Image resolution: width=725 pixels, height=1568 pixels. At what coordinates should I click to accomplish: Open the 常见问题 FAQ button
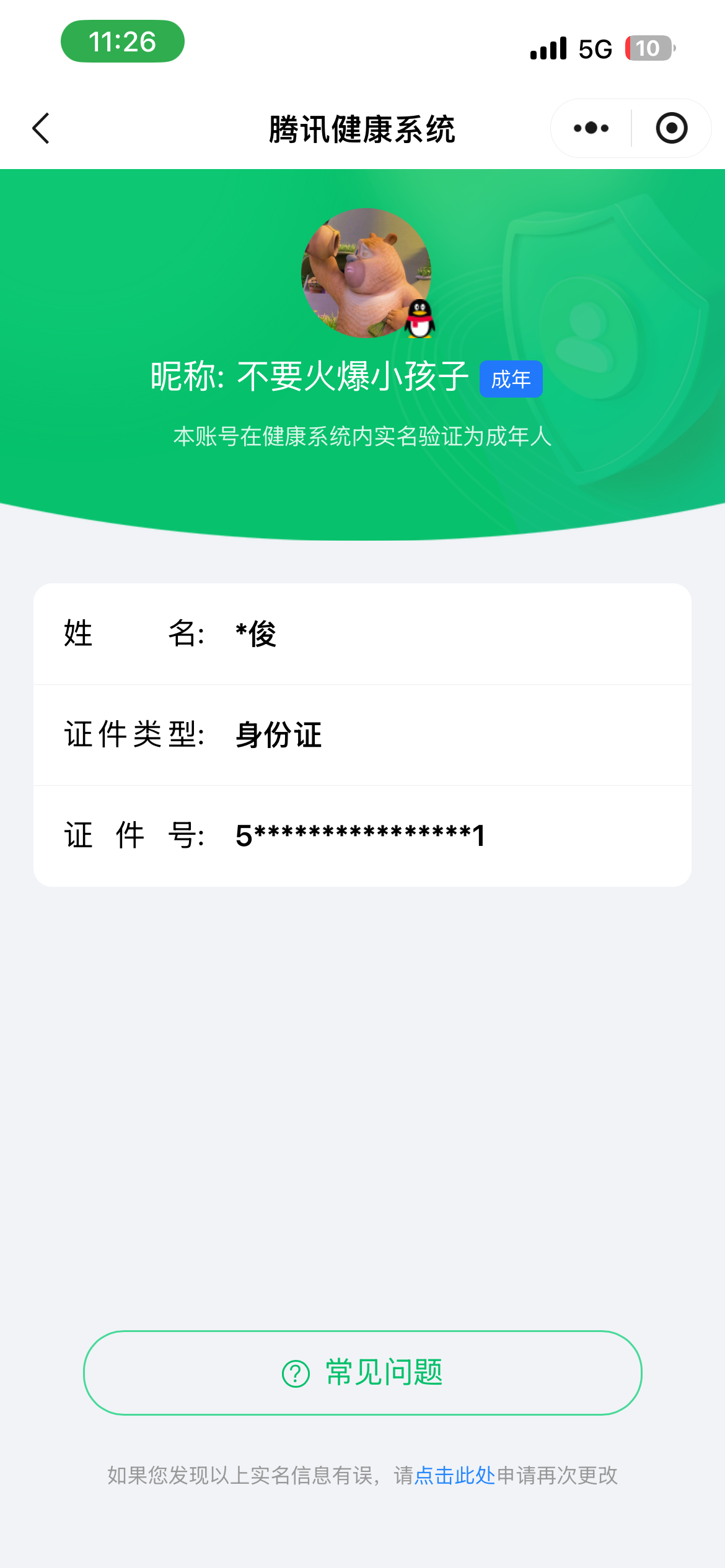(362, 1372)
